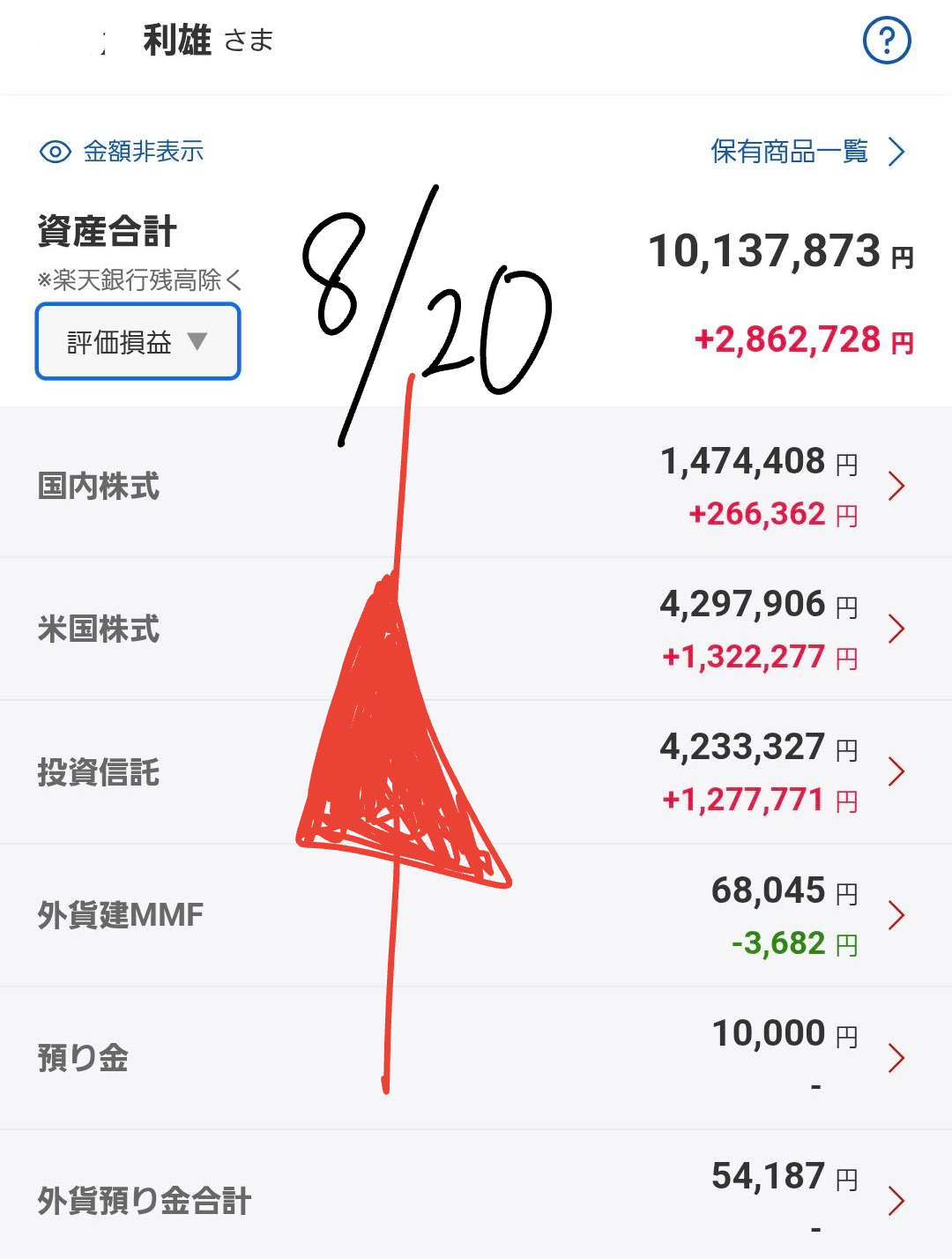This screenshot has height=1259, width=952.
Task: Open 保有商品一覧 holdings list
Action: [807, 152]
